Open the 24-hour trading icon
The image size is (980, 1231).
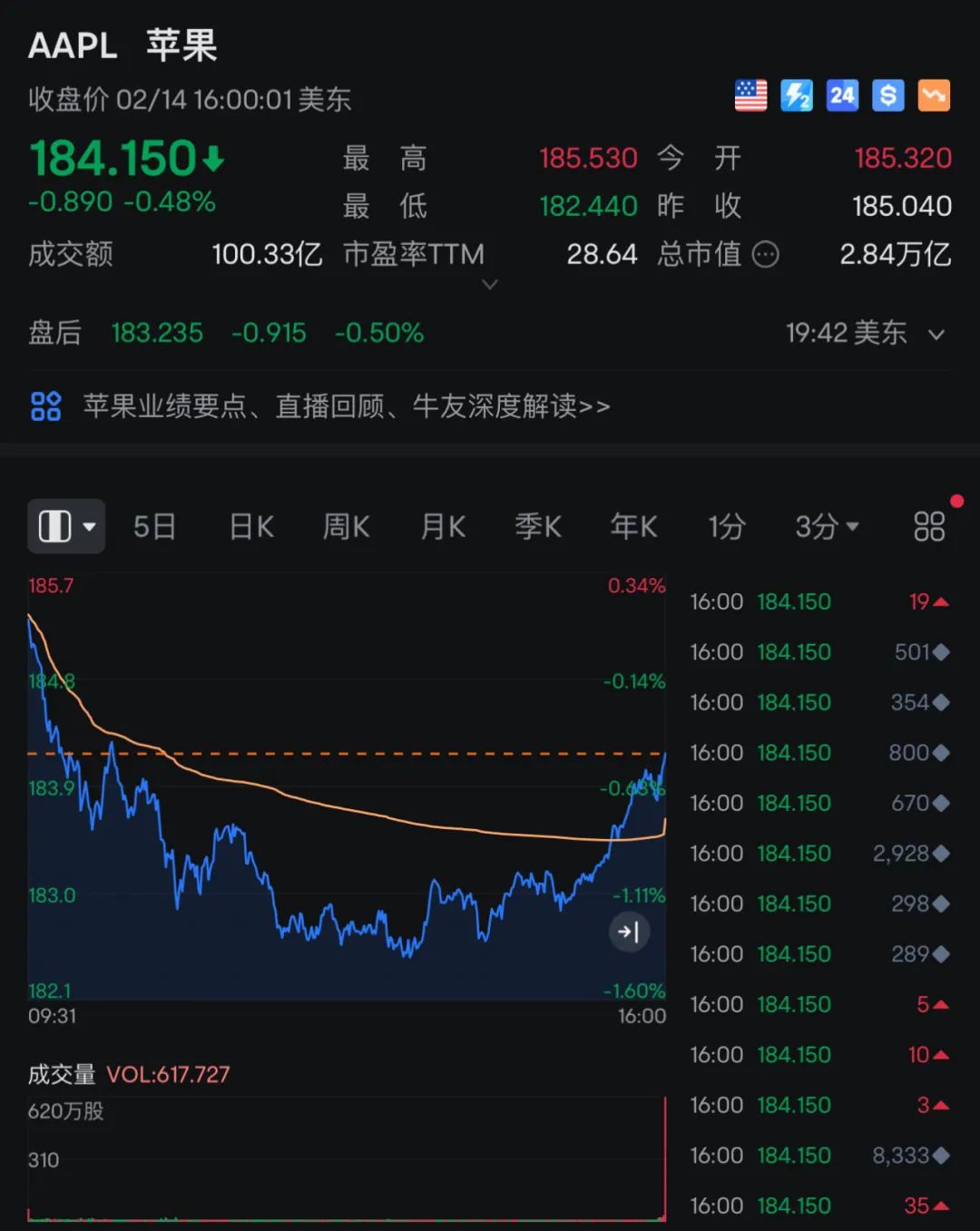tap(842, 95)
